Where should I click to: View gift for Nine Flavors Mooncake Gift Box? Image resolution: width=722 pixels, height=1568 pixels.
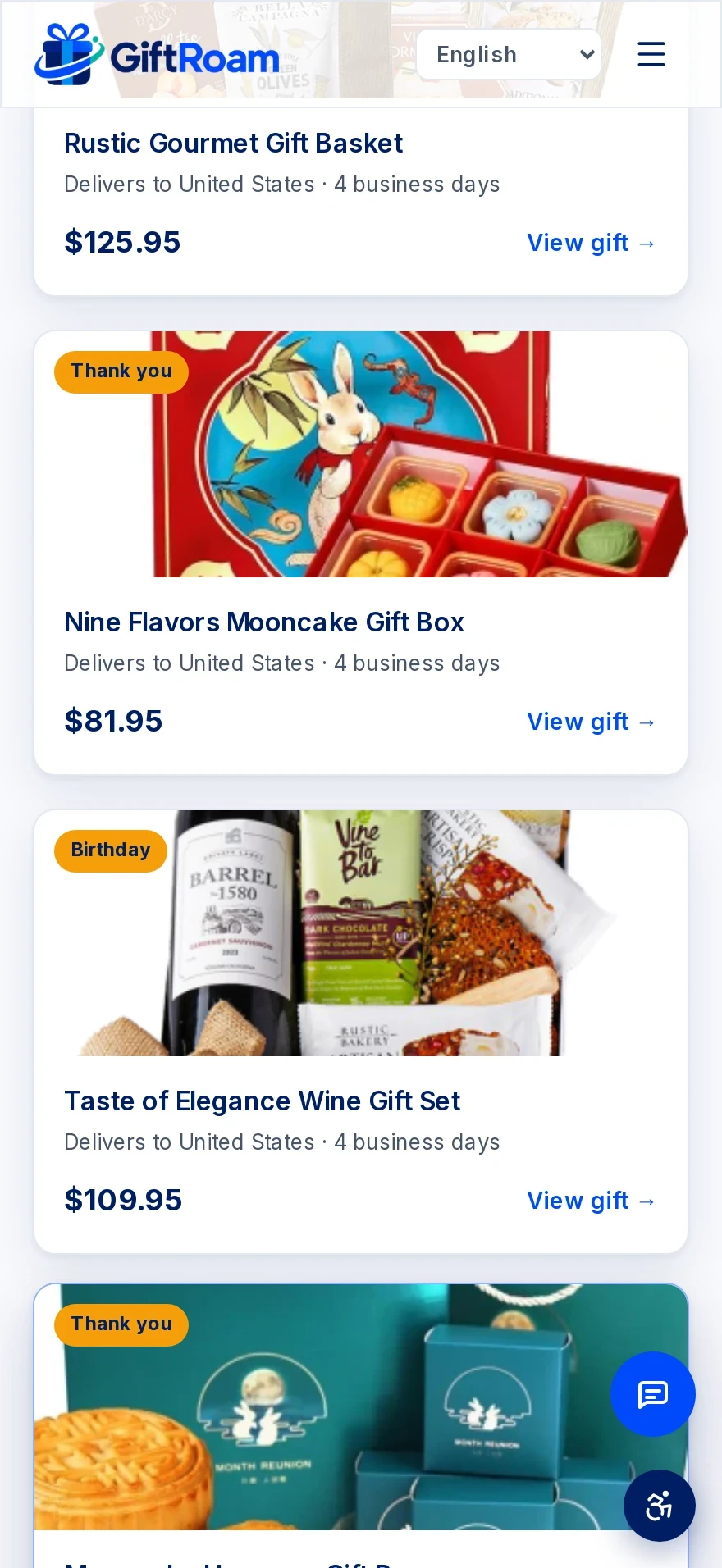591,722
